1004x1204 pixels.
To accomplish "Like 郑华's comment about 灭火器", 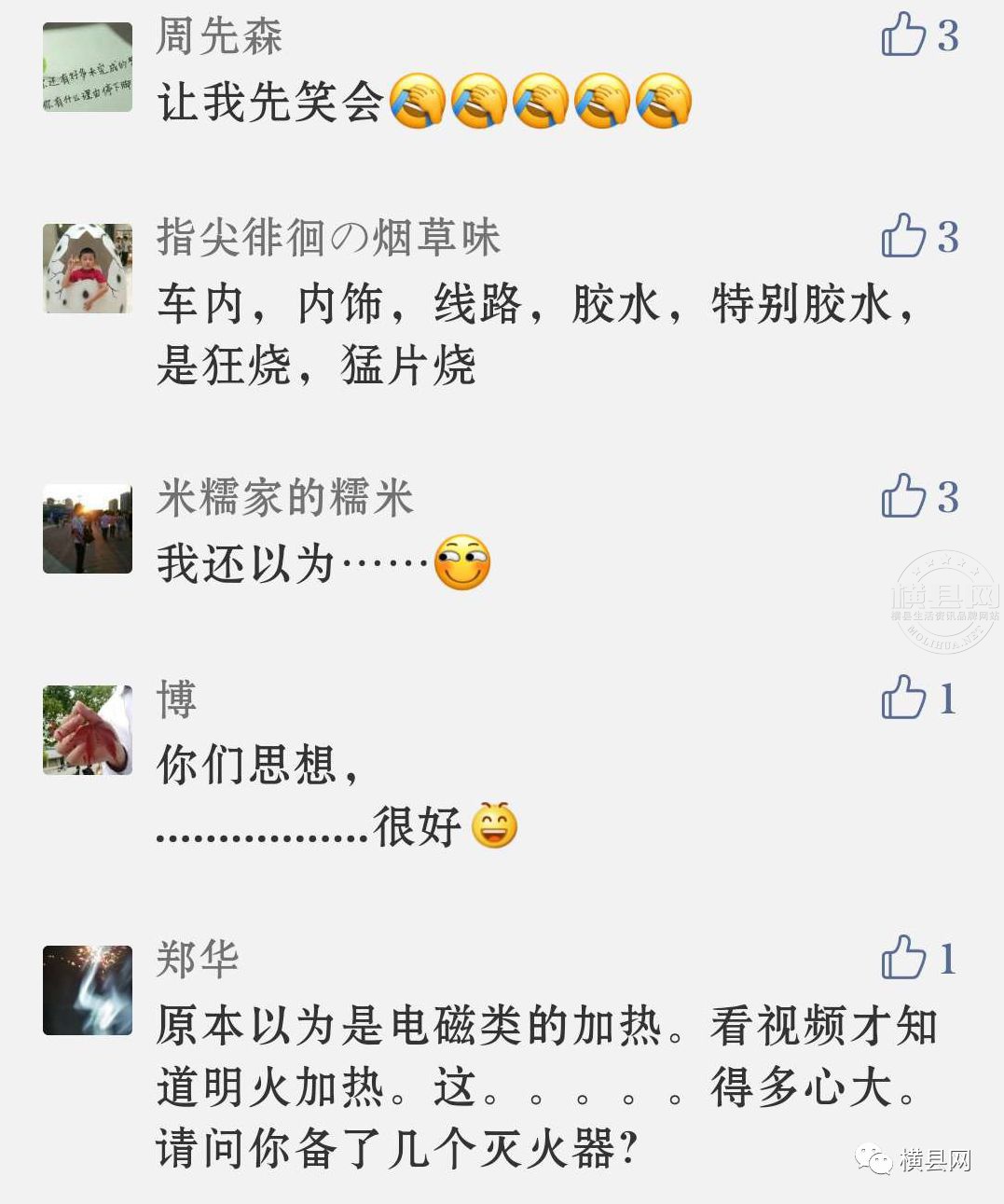I will (902, 958).
